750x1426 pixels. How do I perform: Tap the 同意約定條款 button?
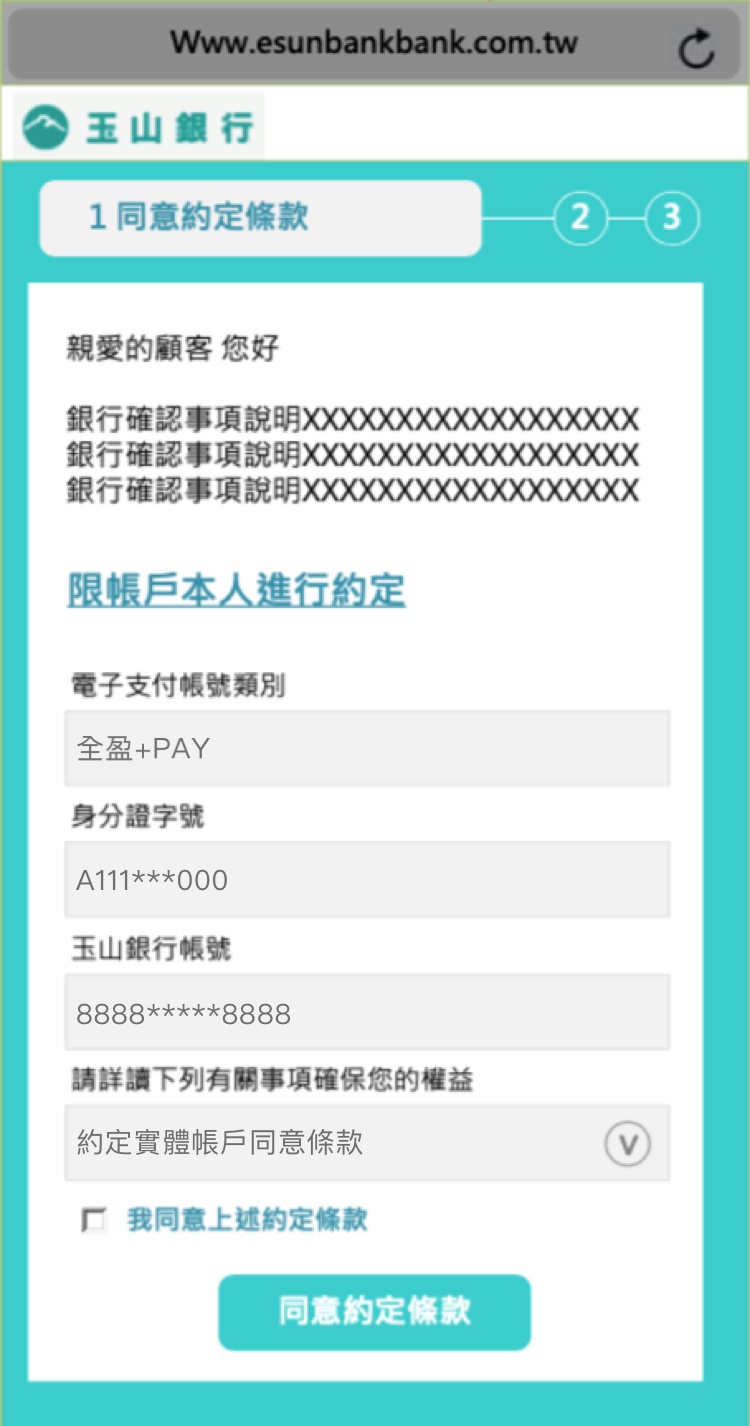(x=374, y=1312)
